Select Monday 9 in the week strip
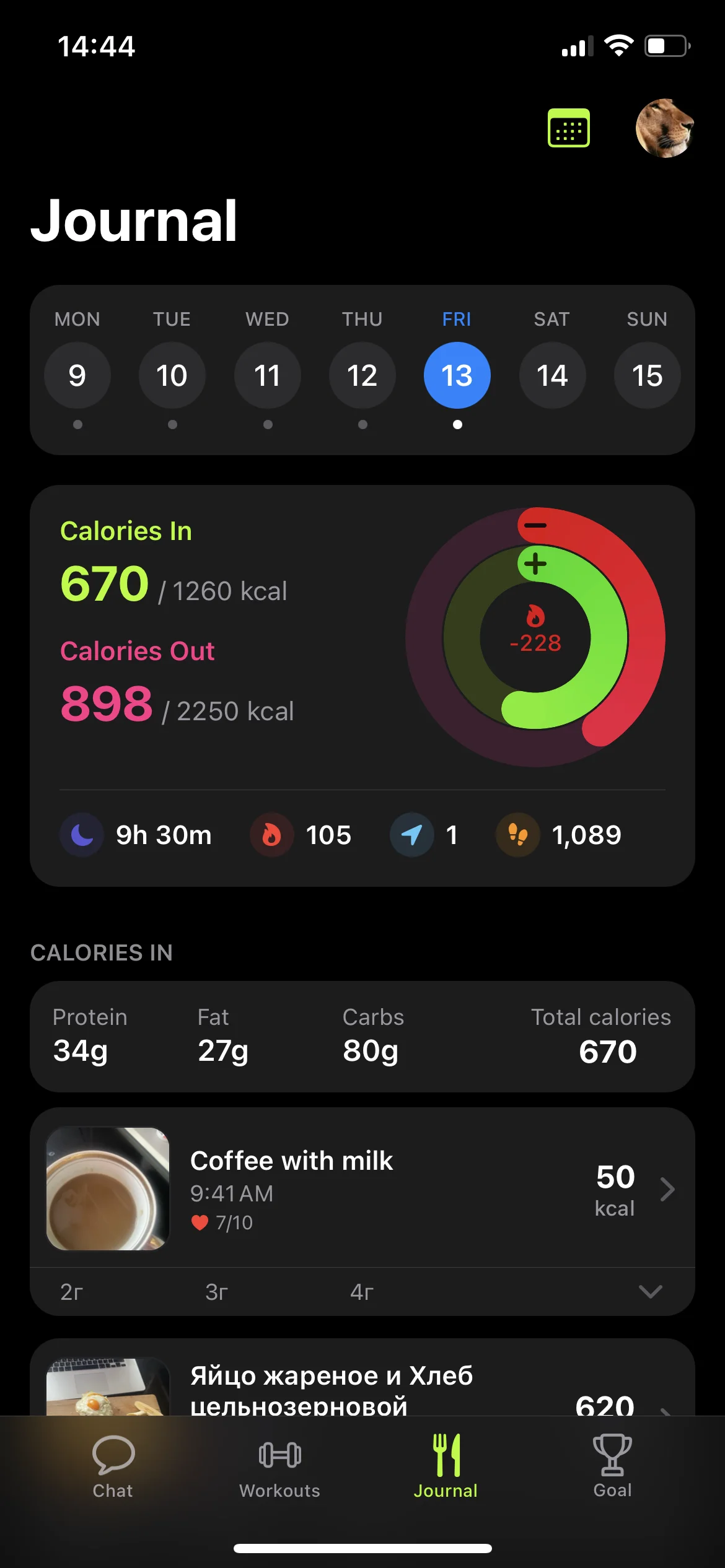Image resolution: width=725 pixels, height=1568 pixels. pos(77,375)
